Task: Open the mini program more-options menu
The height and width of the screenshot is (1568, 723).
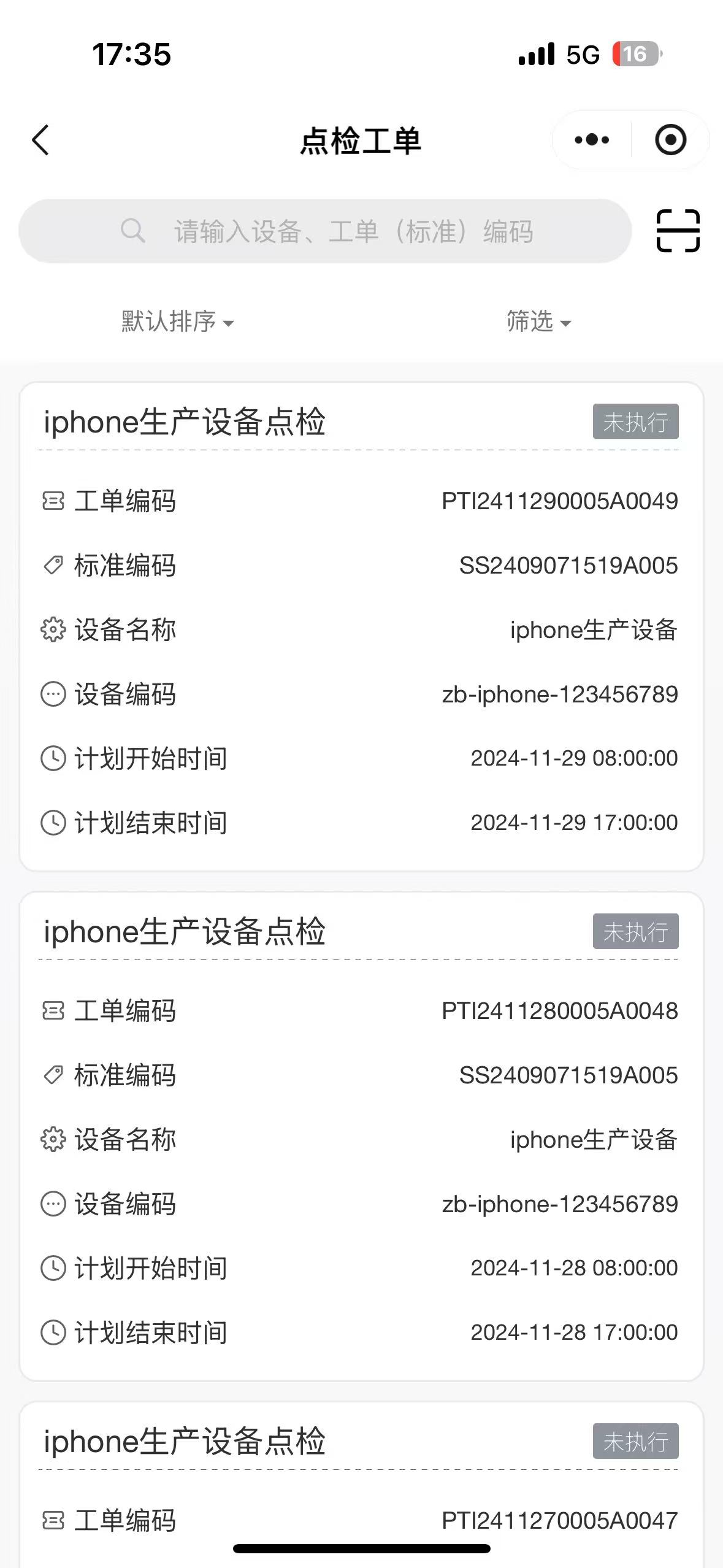Action: [x=592, y=140]
